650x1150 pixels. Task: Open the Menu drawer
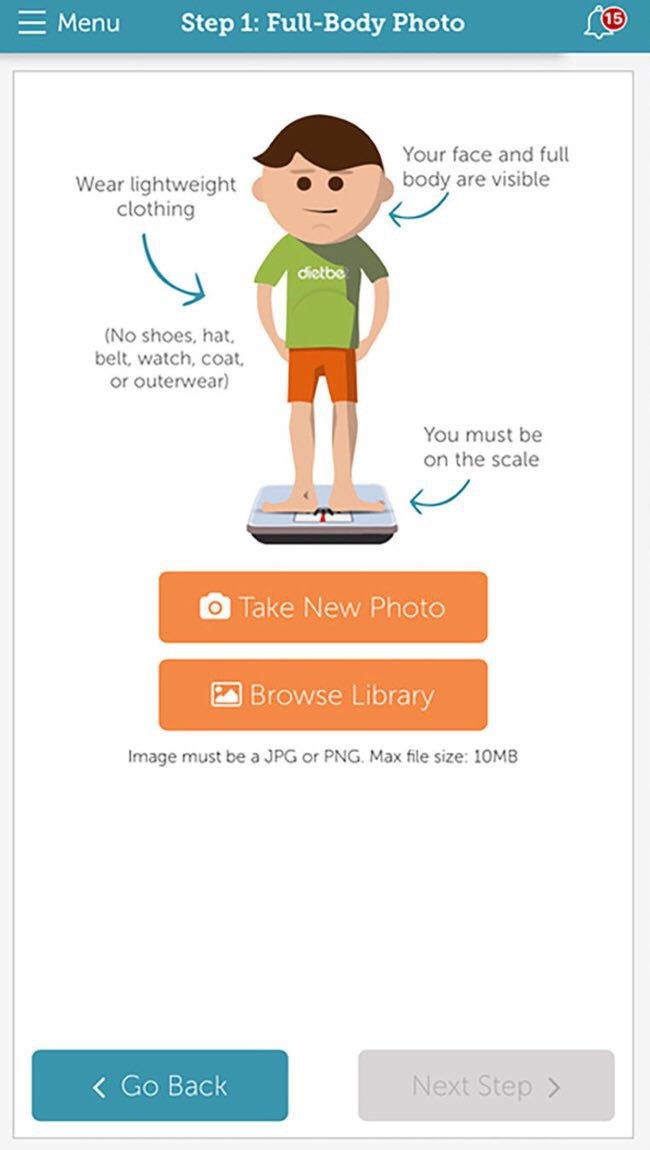click(66, 23)
